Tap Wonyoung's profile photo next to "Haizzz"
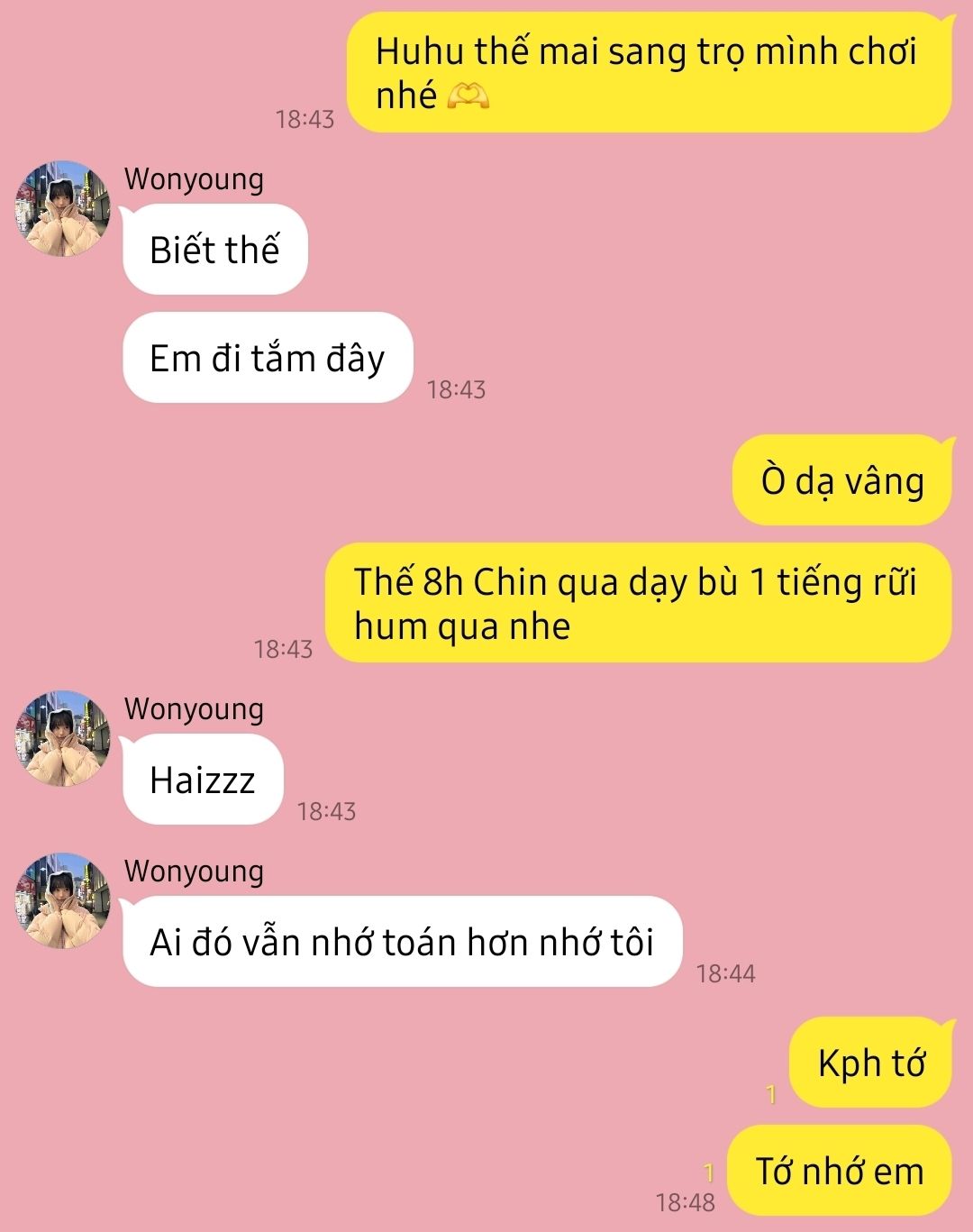Screen dimensions: 973x1232 (x=63, y=739)
